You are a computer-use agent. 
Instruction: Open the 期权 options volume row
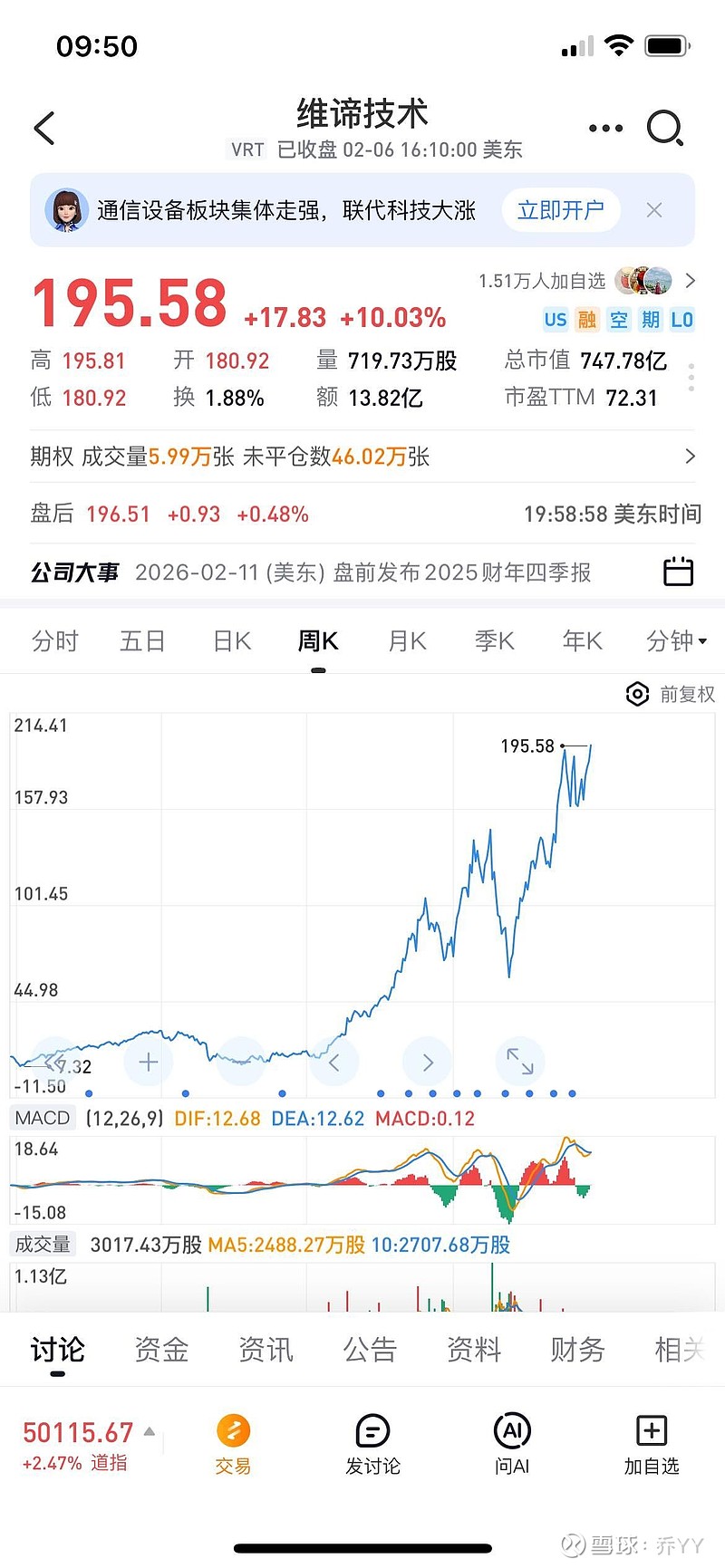362,457
